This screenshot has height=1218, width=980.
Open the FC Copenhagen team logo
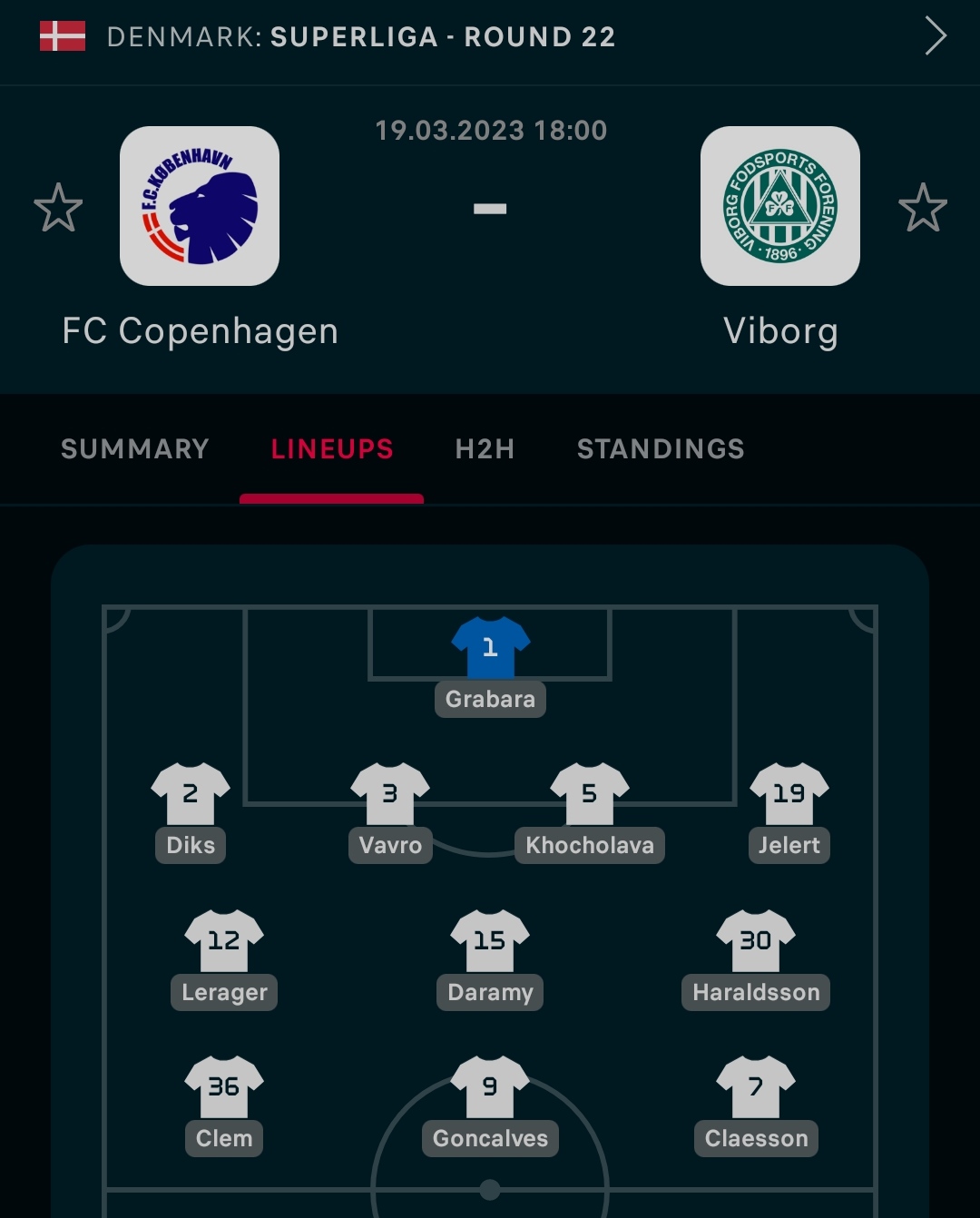tap(200, 206)
